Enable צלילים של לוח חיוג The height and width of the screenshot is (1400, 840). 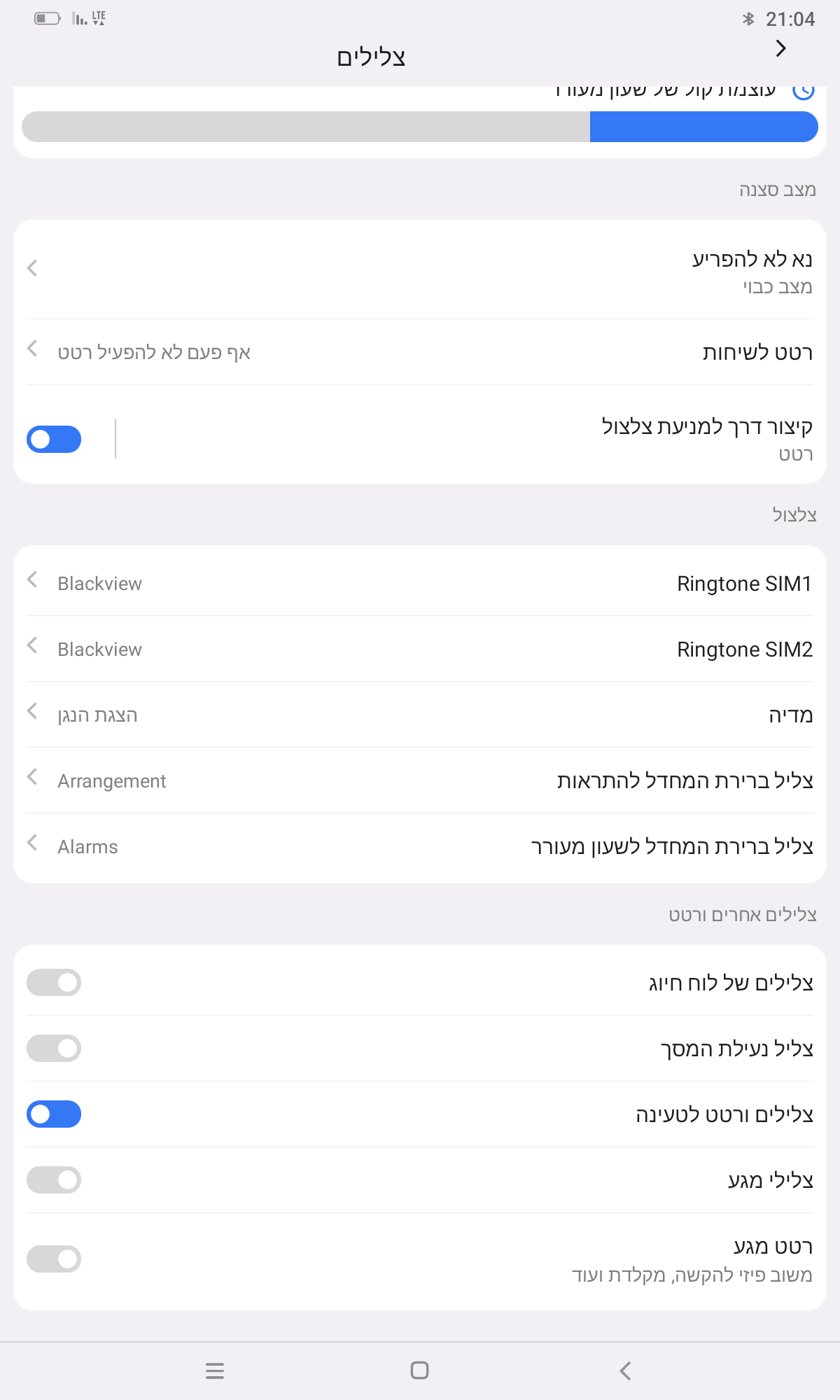point(54,982)
